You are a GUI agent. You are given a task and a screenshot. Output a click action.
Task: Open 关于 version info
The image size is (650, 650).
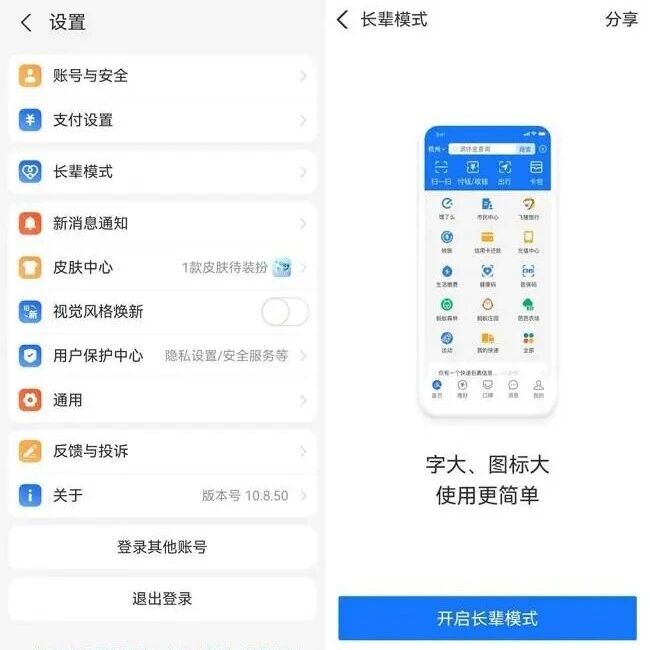pos(162,495)
